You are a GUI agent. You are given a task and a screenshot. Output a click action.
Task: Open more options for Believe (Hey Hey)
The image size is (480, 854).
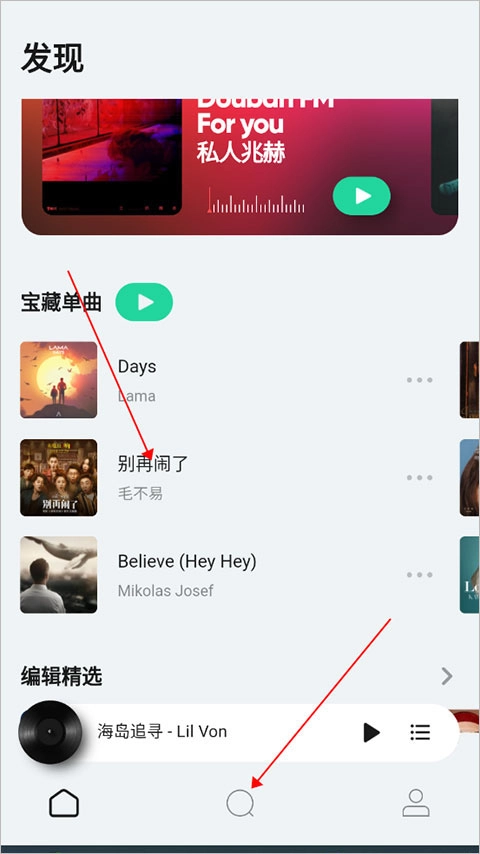click(x=420, y=575)
